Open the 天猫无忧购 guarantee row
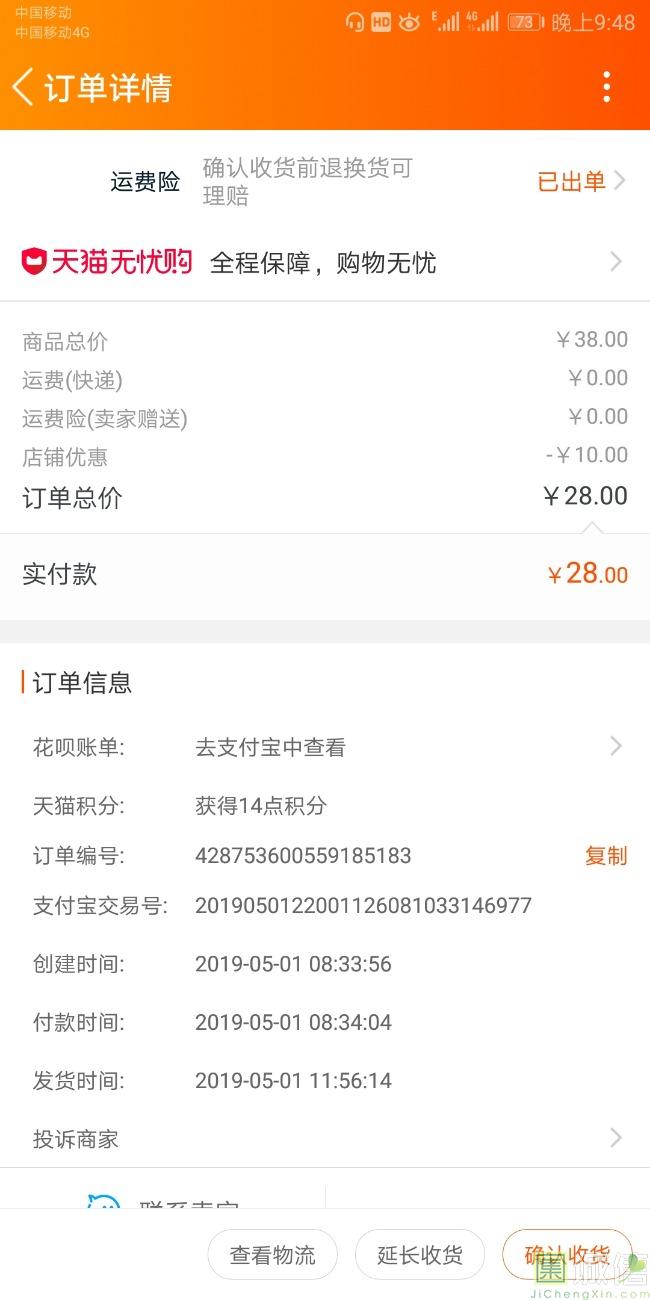This screenshot has width=650, height=1300. (325, 262)
